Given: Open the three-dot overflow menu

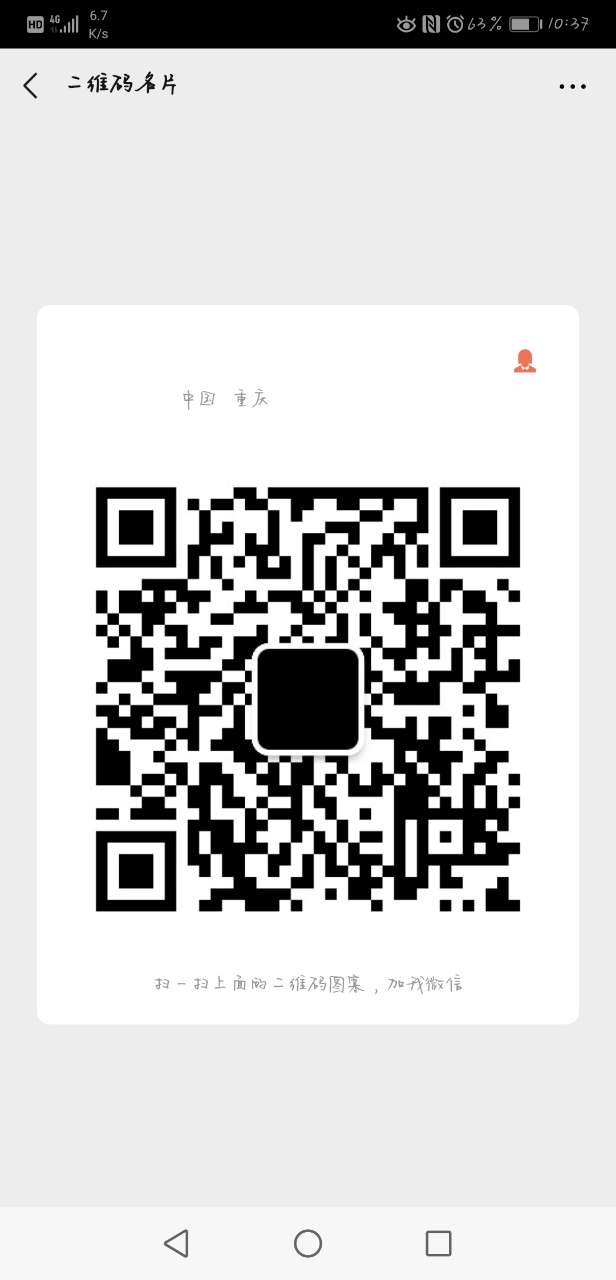Looking at the screenshot, I should pyautogui.click(x=572, y=87).
